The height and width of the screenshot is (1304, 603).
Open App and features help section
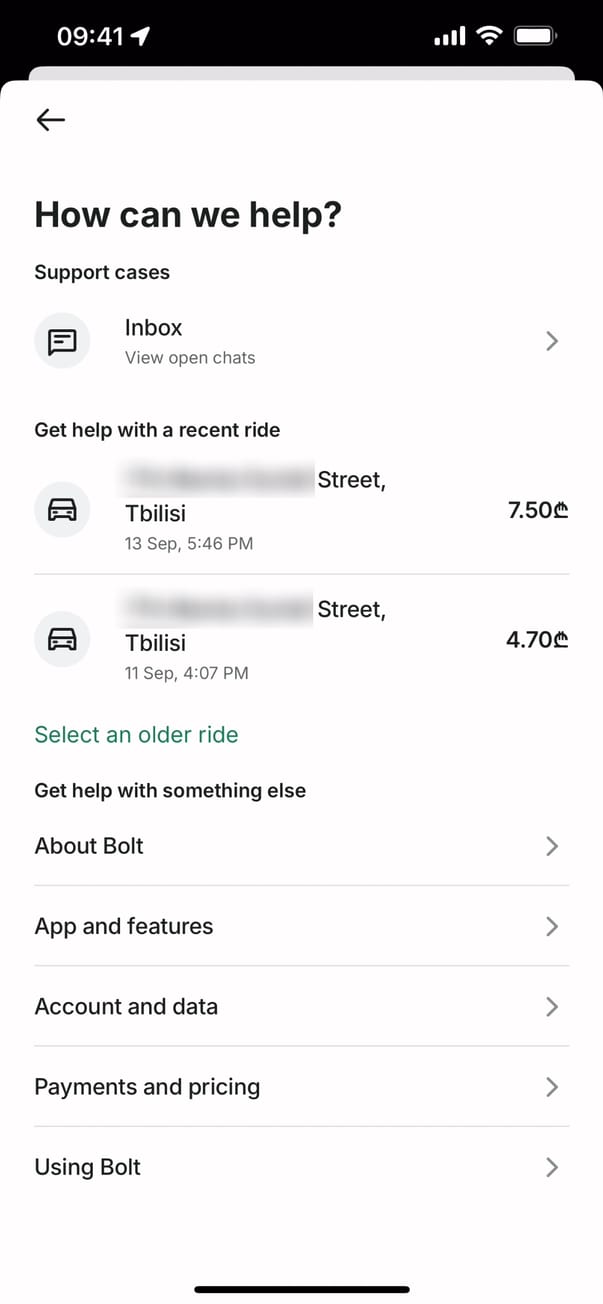click(300, 926)
